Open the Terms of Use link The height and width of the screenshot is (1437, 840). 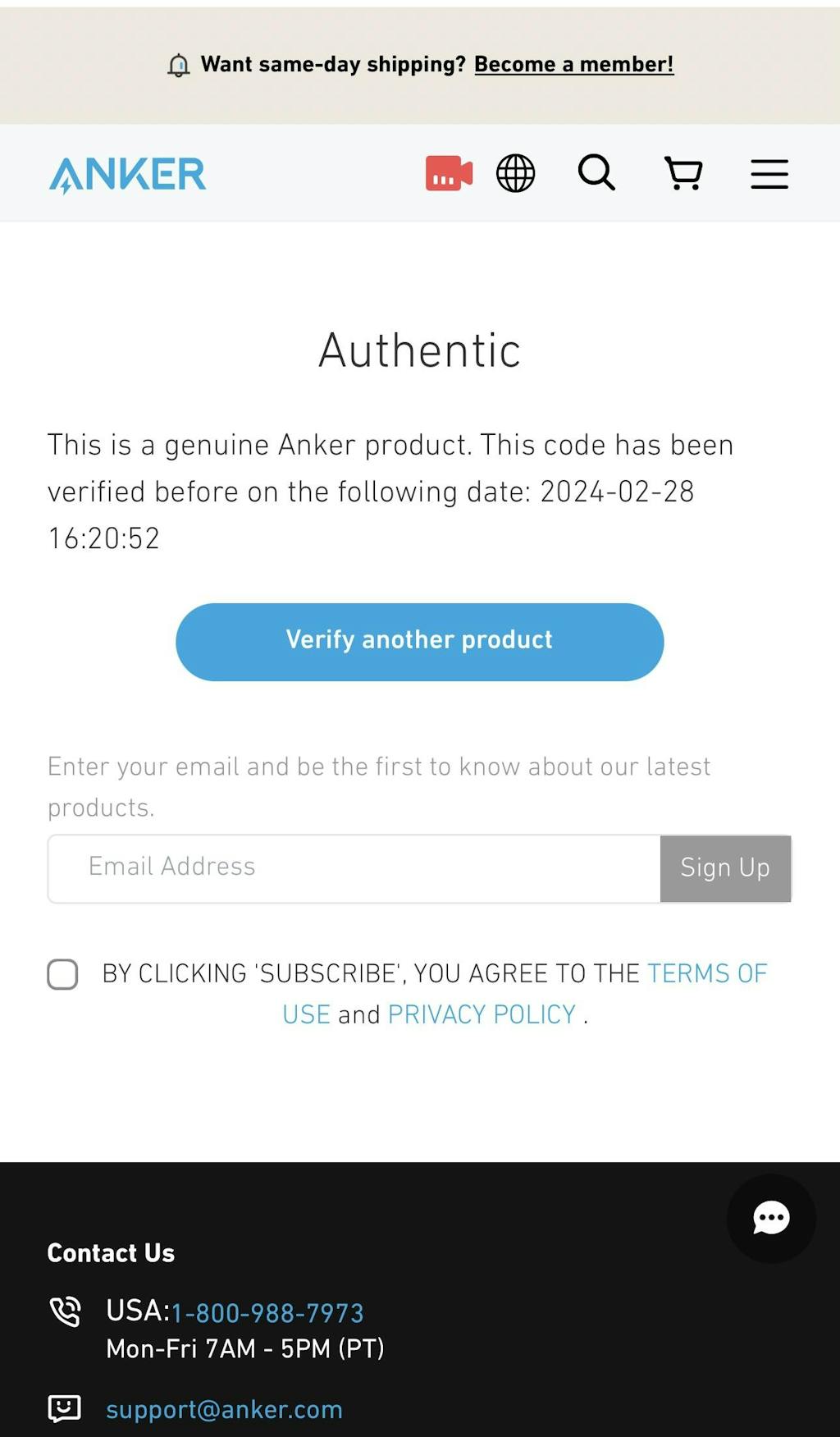pos(706,973)
